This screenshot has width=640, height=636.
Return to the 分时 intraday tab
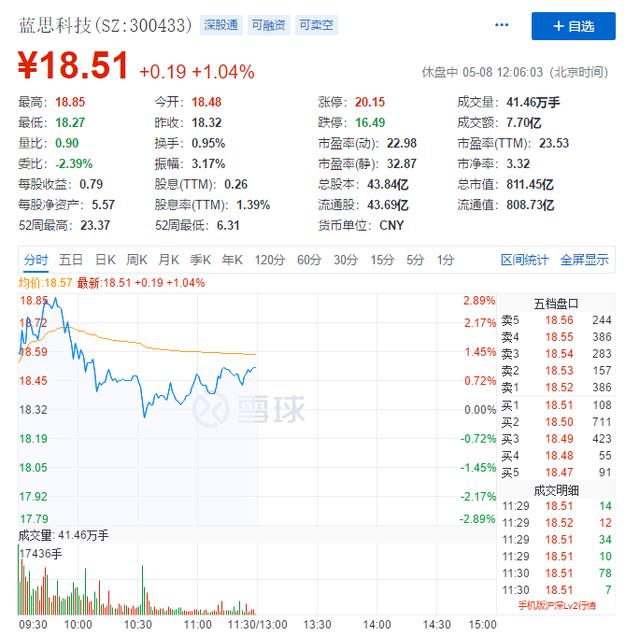pyautogui.click(x=35, y=260)
